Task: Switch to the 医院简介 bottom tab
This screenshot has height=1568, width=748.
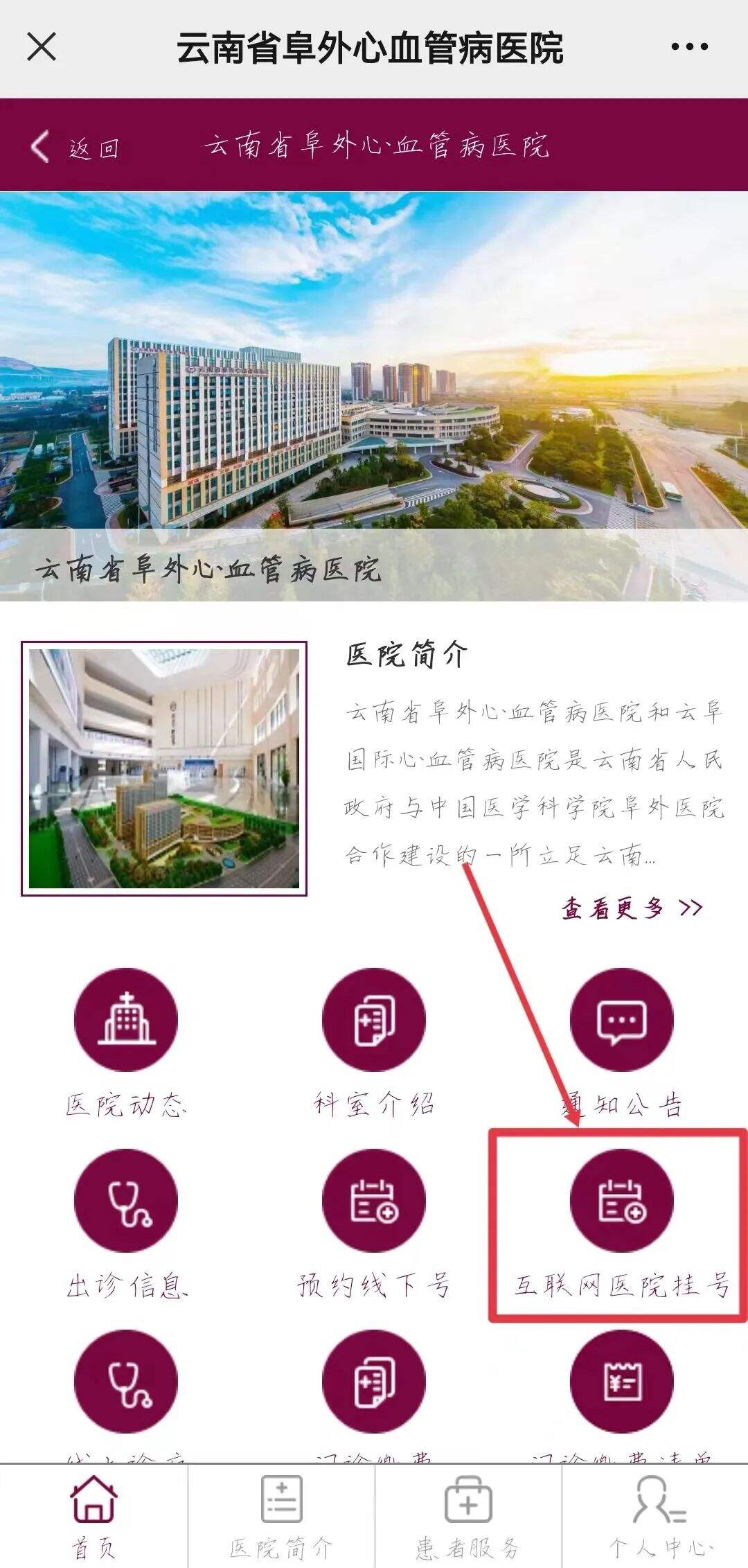Action: point(281,1516)
